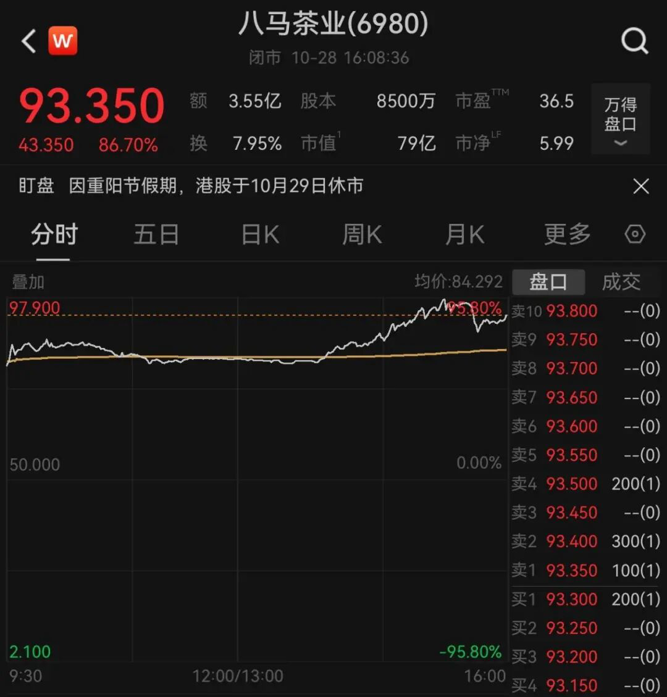This screenshot has width=667, height=697.
Task: Open chart settings hexagon icon
Action: click(635, 234)
